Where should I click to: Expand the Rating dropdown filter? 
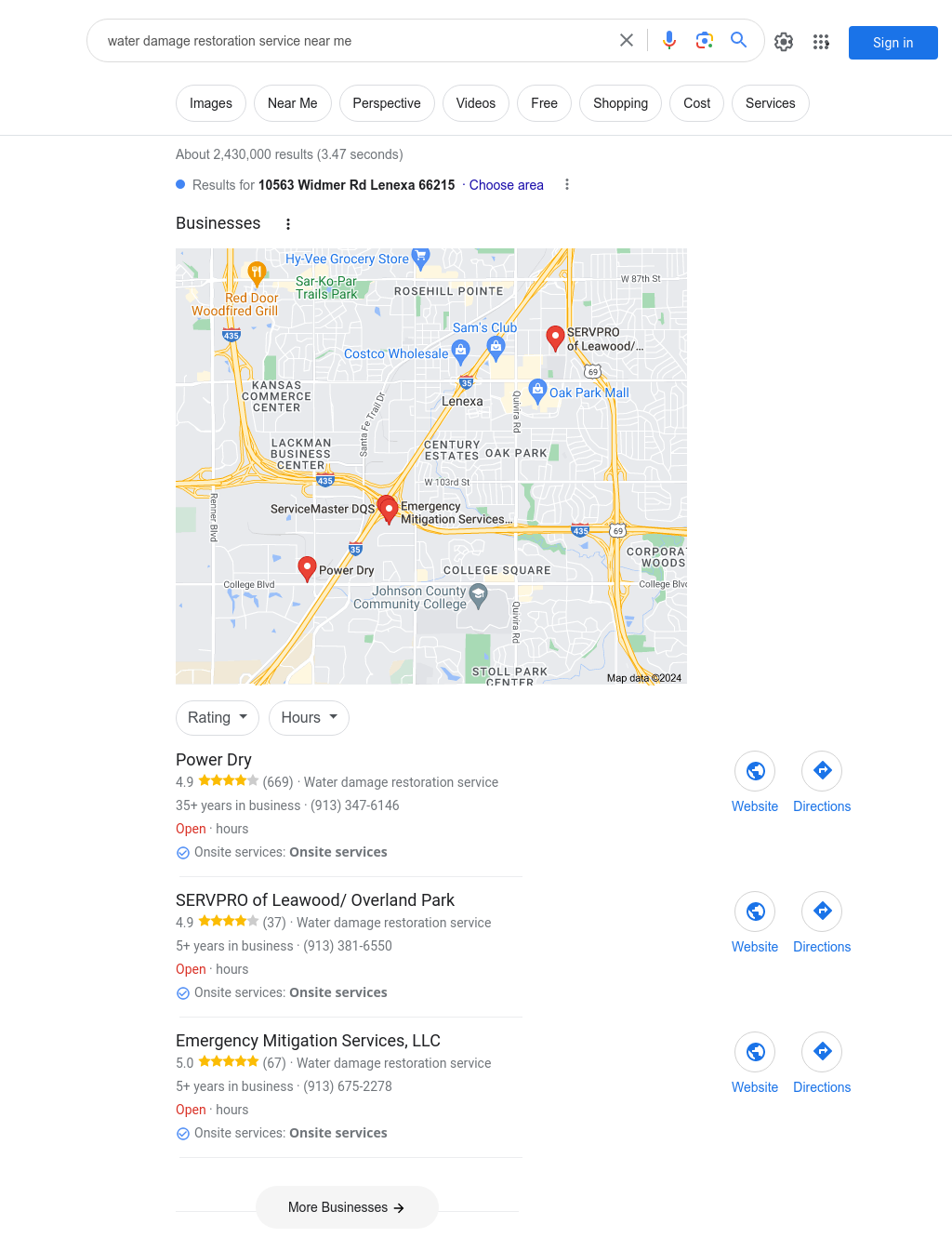click(x=218, y=718)
